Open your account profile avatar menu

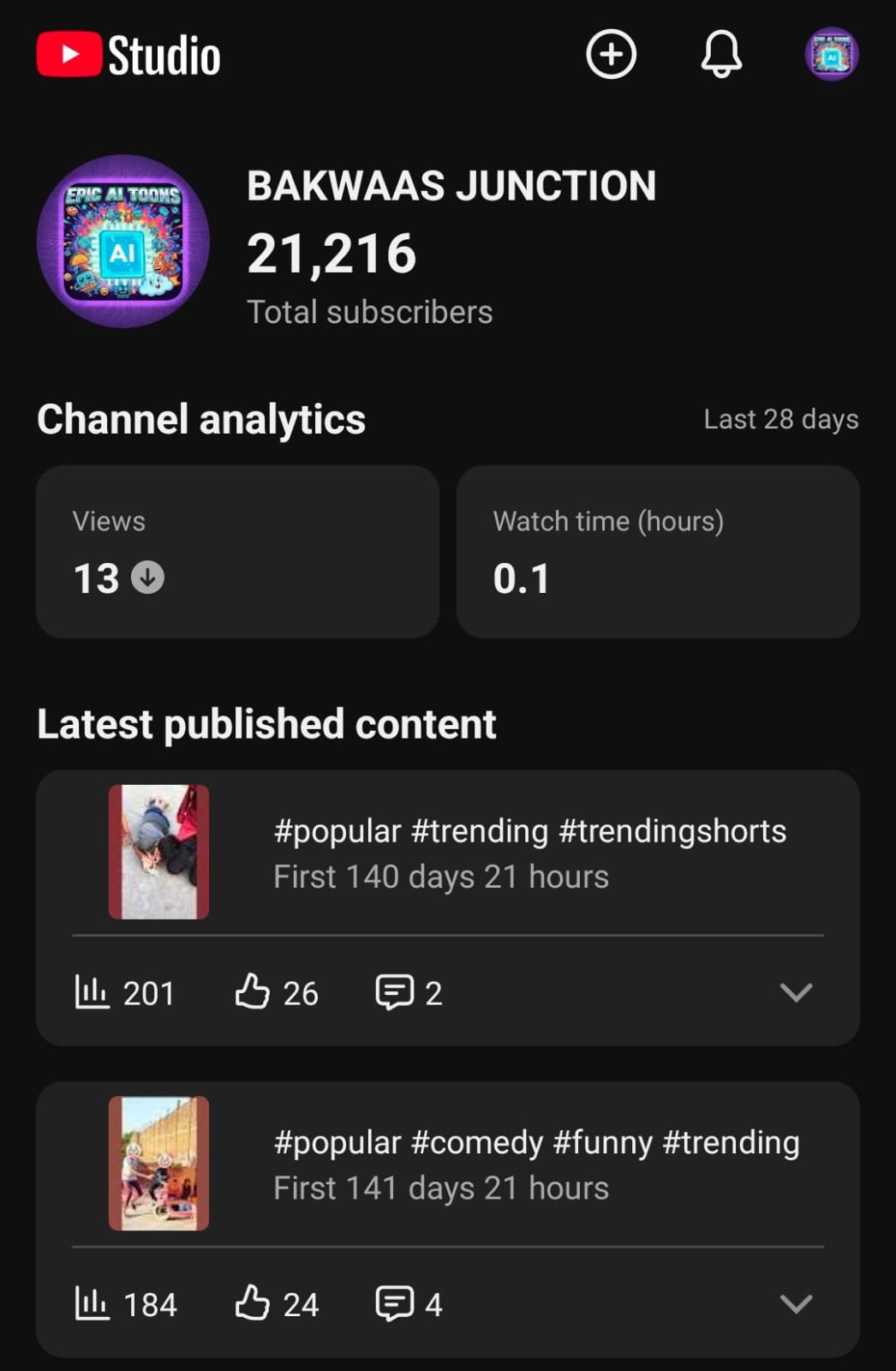coord(831,55)
